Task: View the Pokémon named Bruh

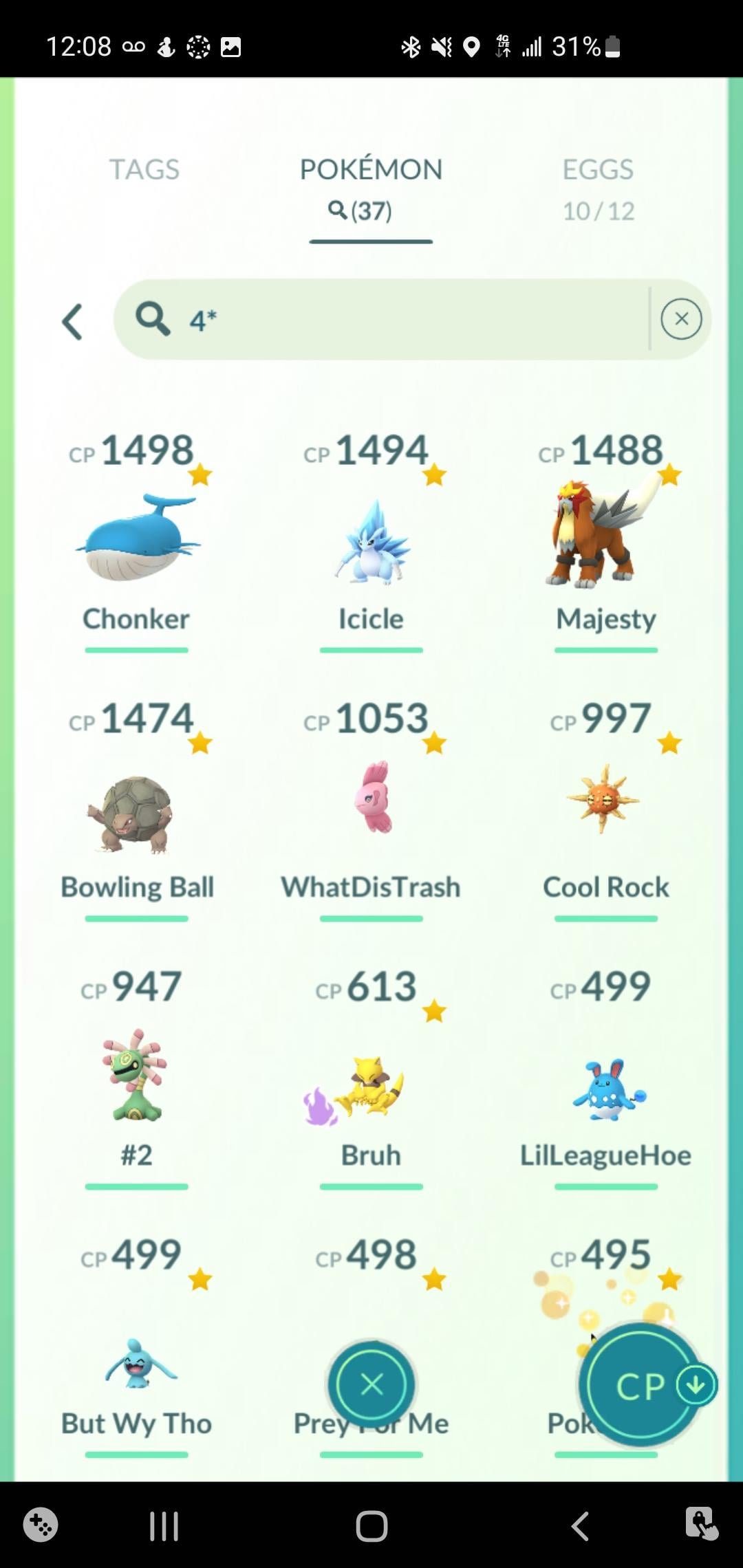Action: pos(371,1087)
